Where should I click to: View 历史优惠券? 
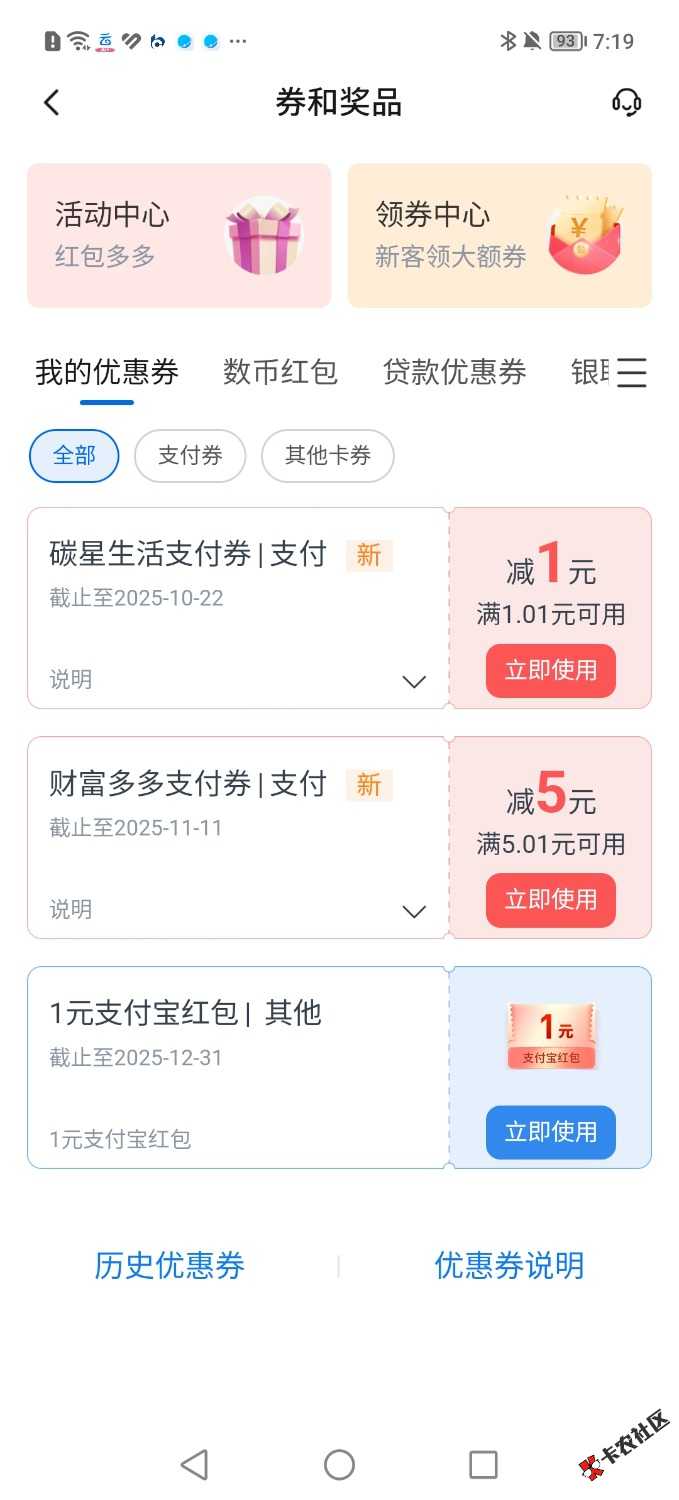[x=169, y=1266]
